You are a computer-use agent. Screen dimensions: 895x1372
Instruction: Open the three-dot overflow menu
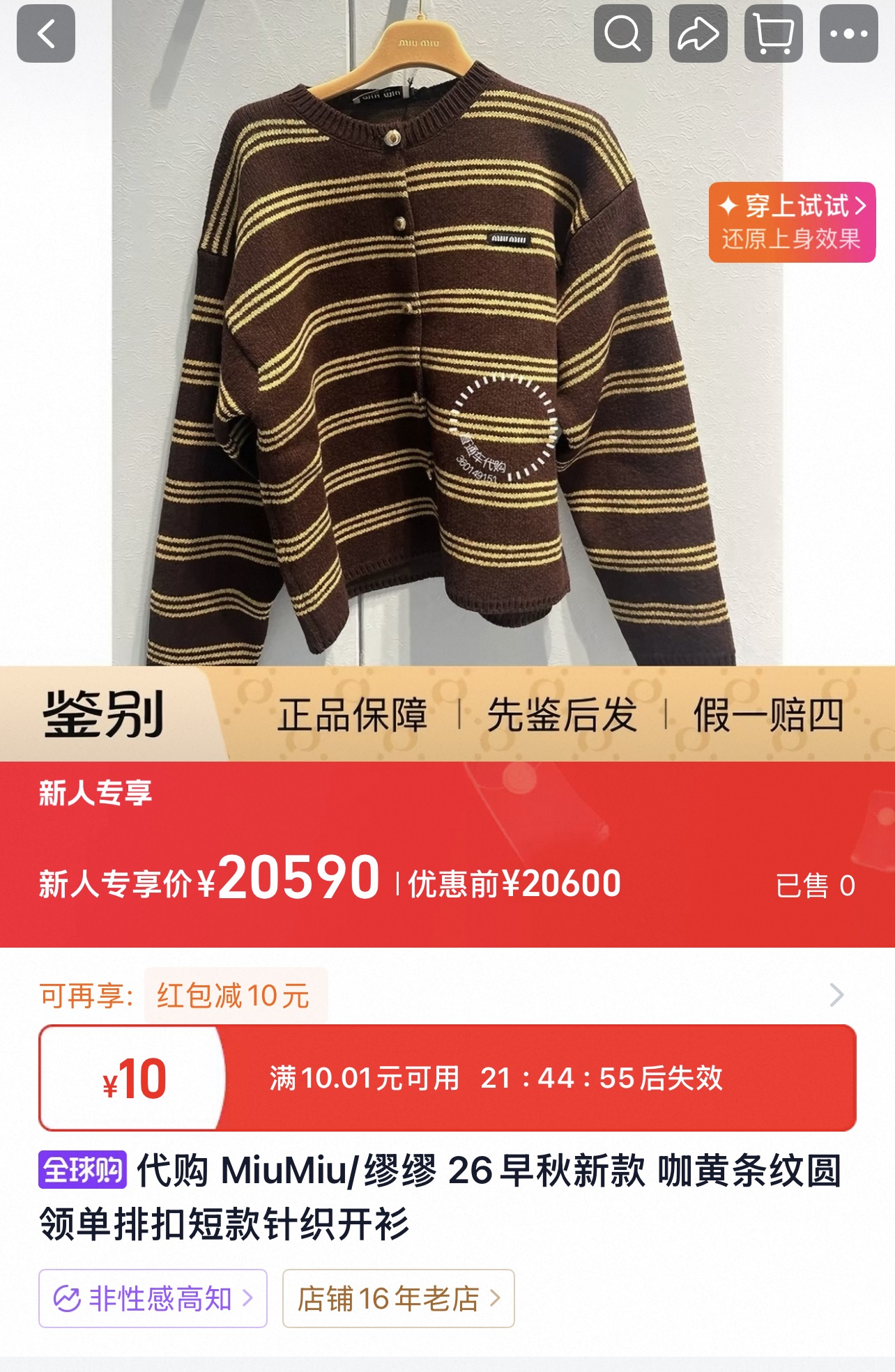tap(848, 33)
